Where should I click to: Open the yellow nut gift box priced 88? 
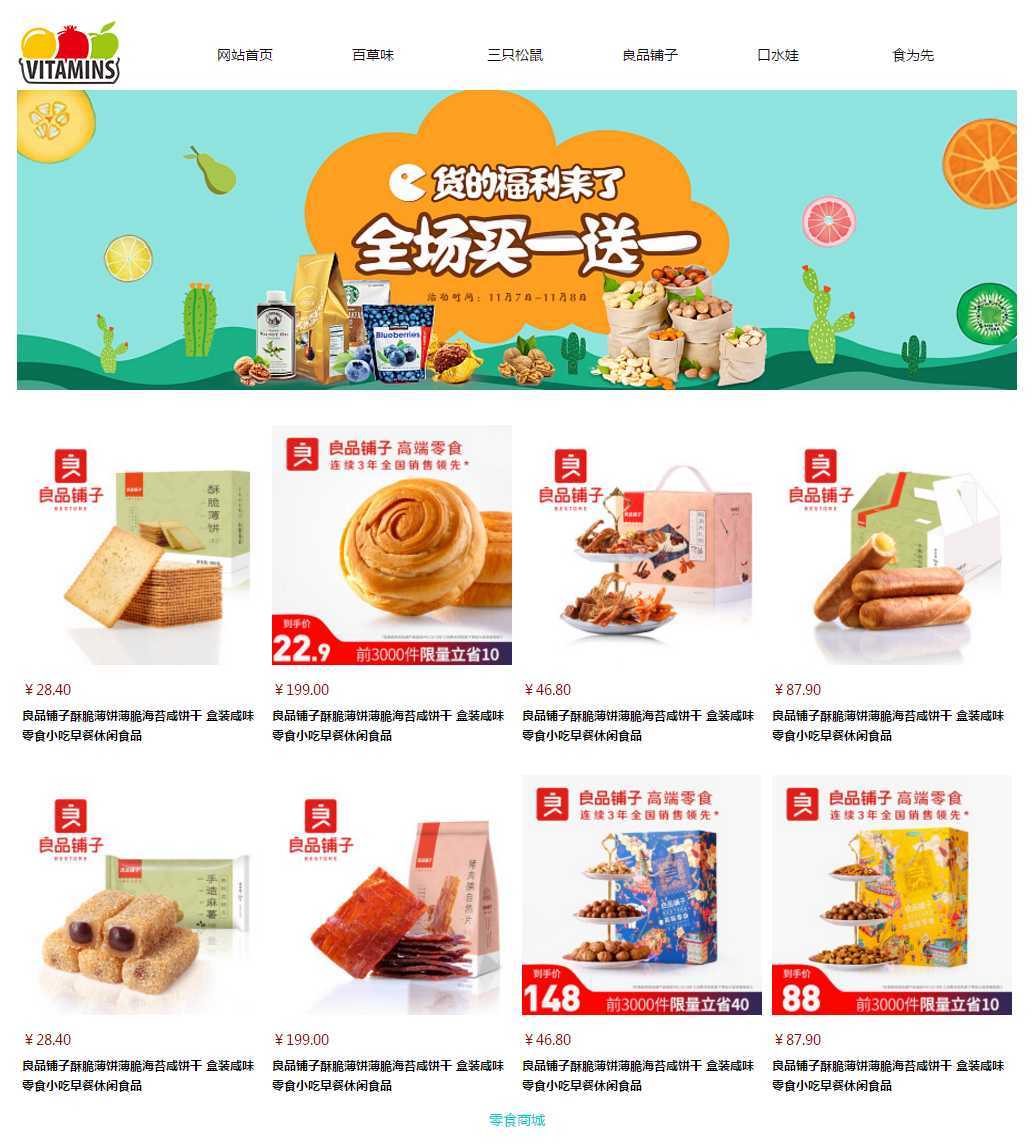[x=892, y=895]
